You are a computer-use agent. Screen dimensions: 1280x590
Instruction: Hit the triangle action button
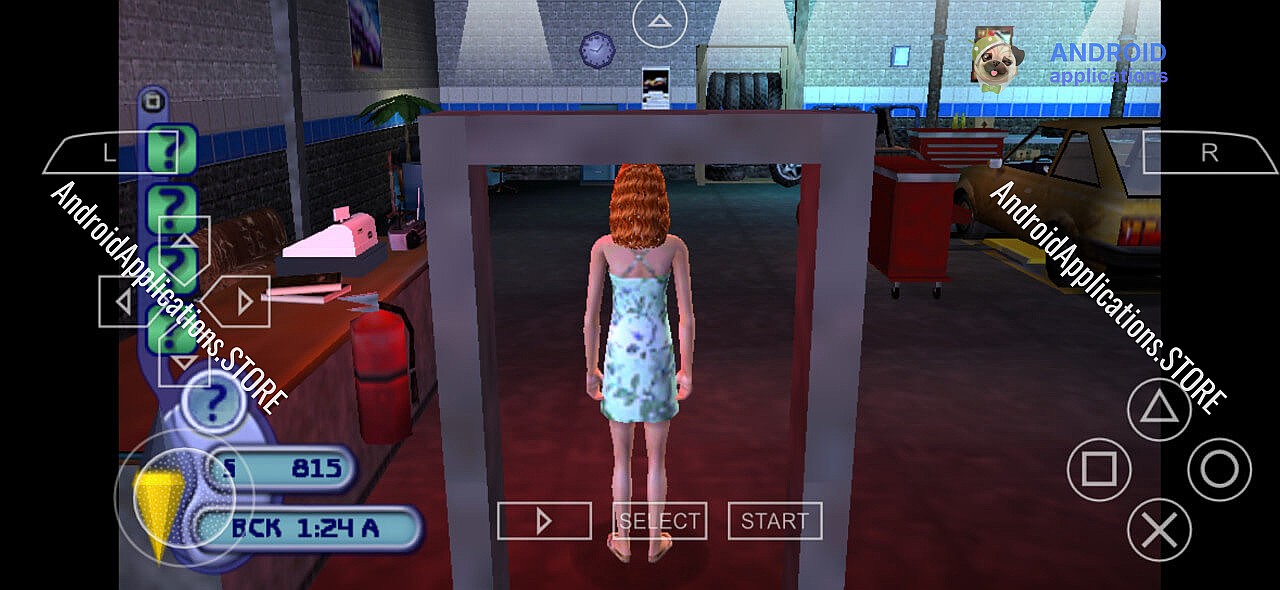(1159, 410)
